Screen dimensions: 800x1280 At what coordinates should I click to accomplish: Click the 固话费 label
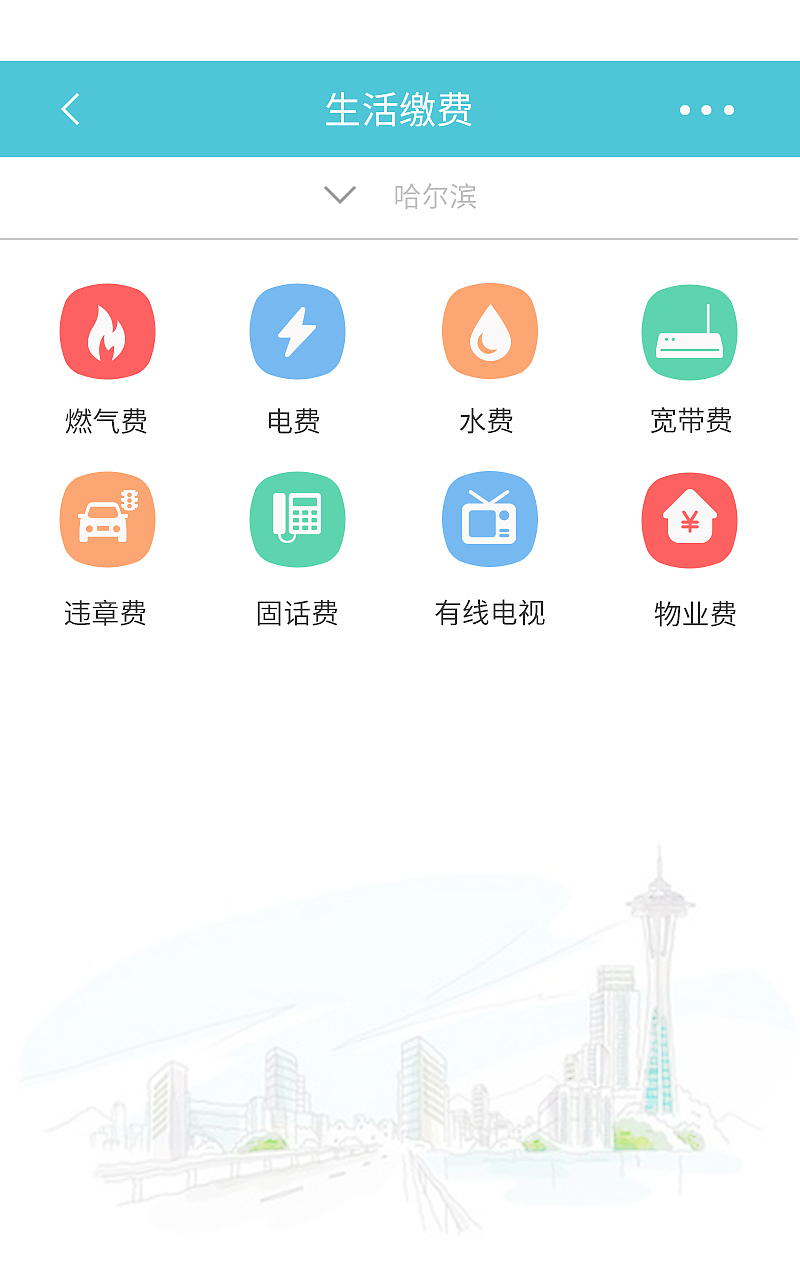click(297, 615)
